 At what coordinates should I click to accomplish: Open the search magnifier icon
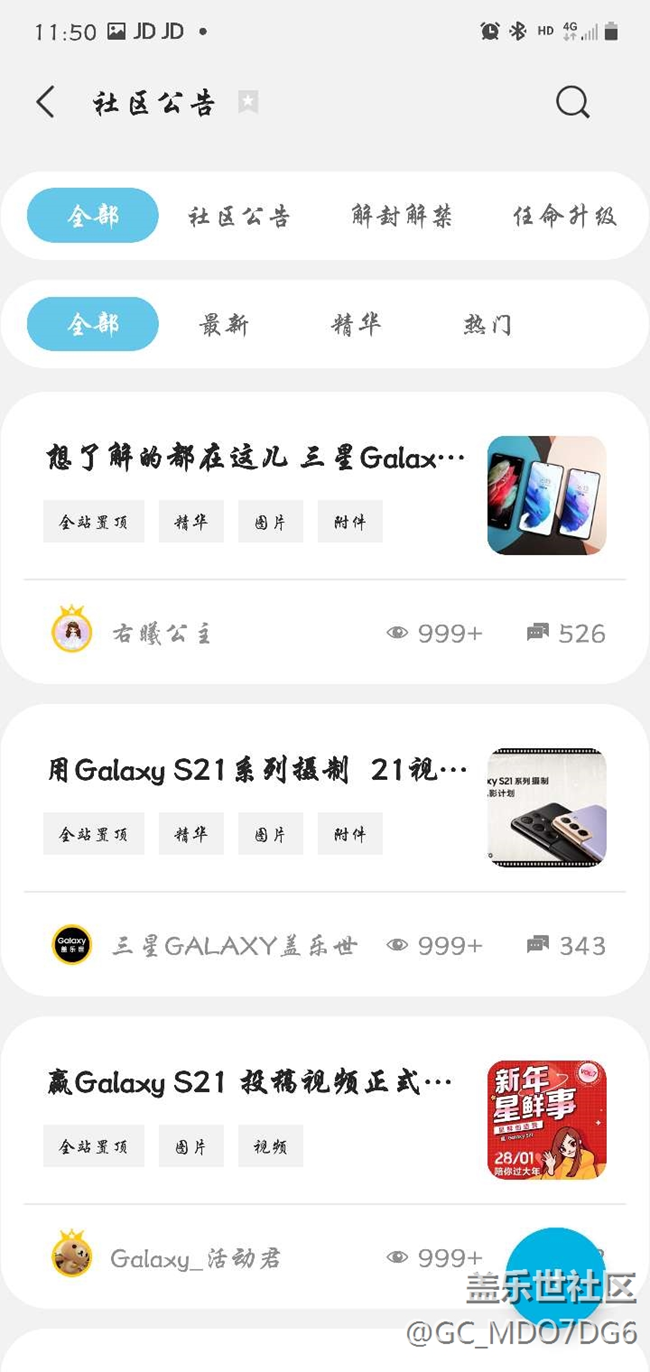[572, 102]
